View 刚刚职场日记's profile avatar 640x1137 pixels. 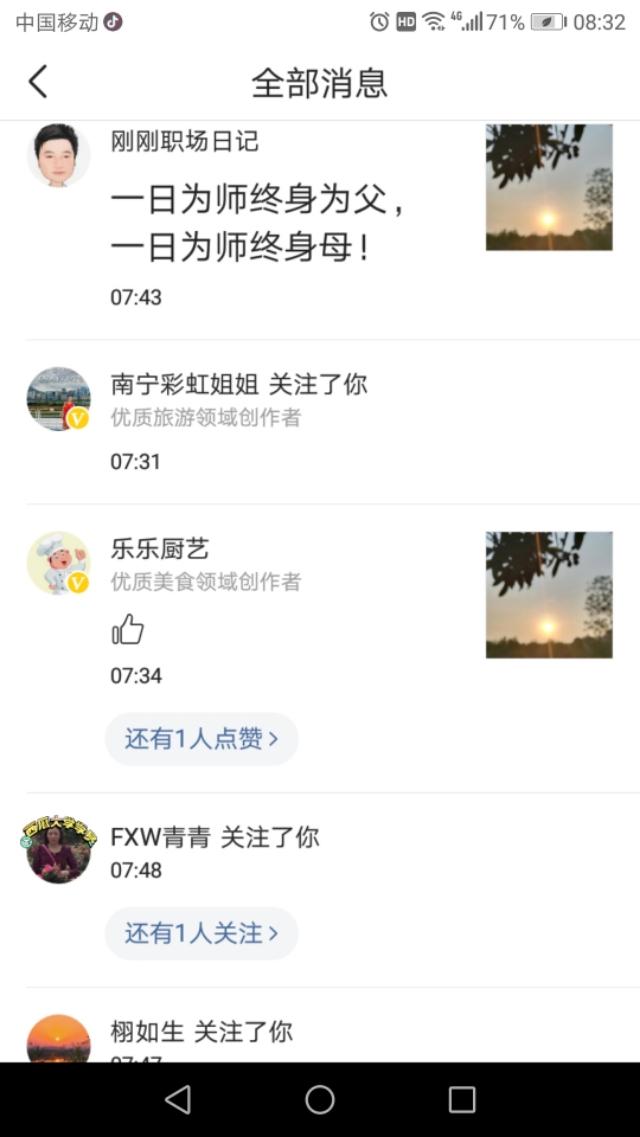point(58,156)
